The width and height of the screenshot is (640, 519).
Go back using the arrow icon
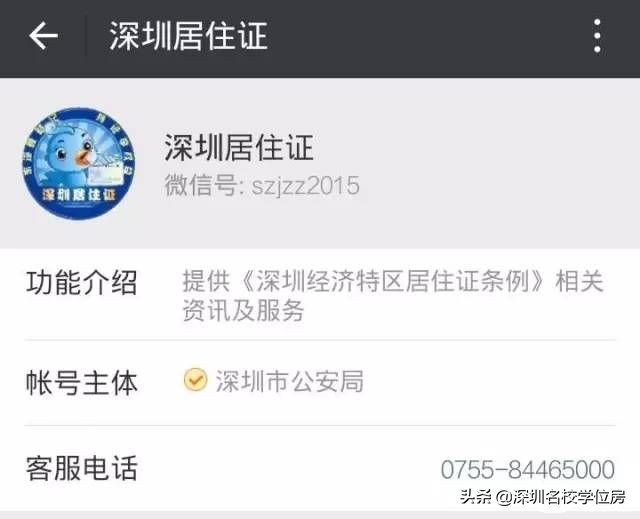[43, 37]
